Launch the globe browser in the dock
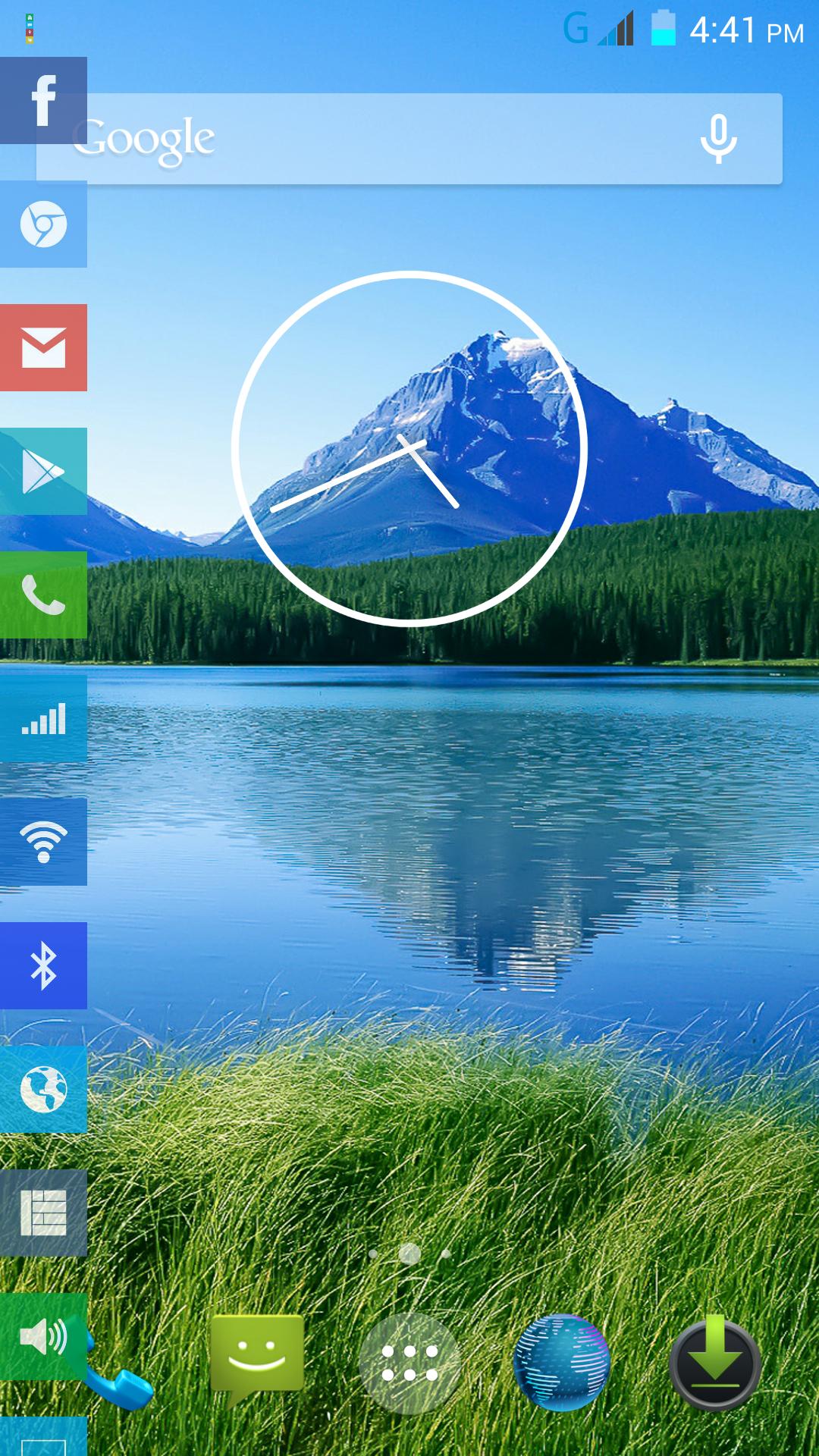This screenshot has width=819, height=1456. [x=561, y=1363]
